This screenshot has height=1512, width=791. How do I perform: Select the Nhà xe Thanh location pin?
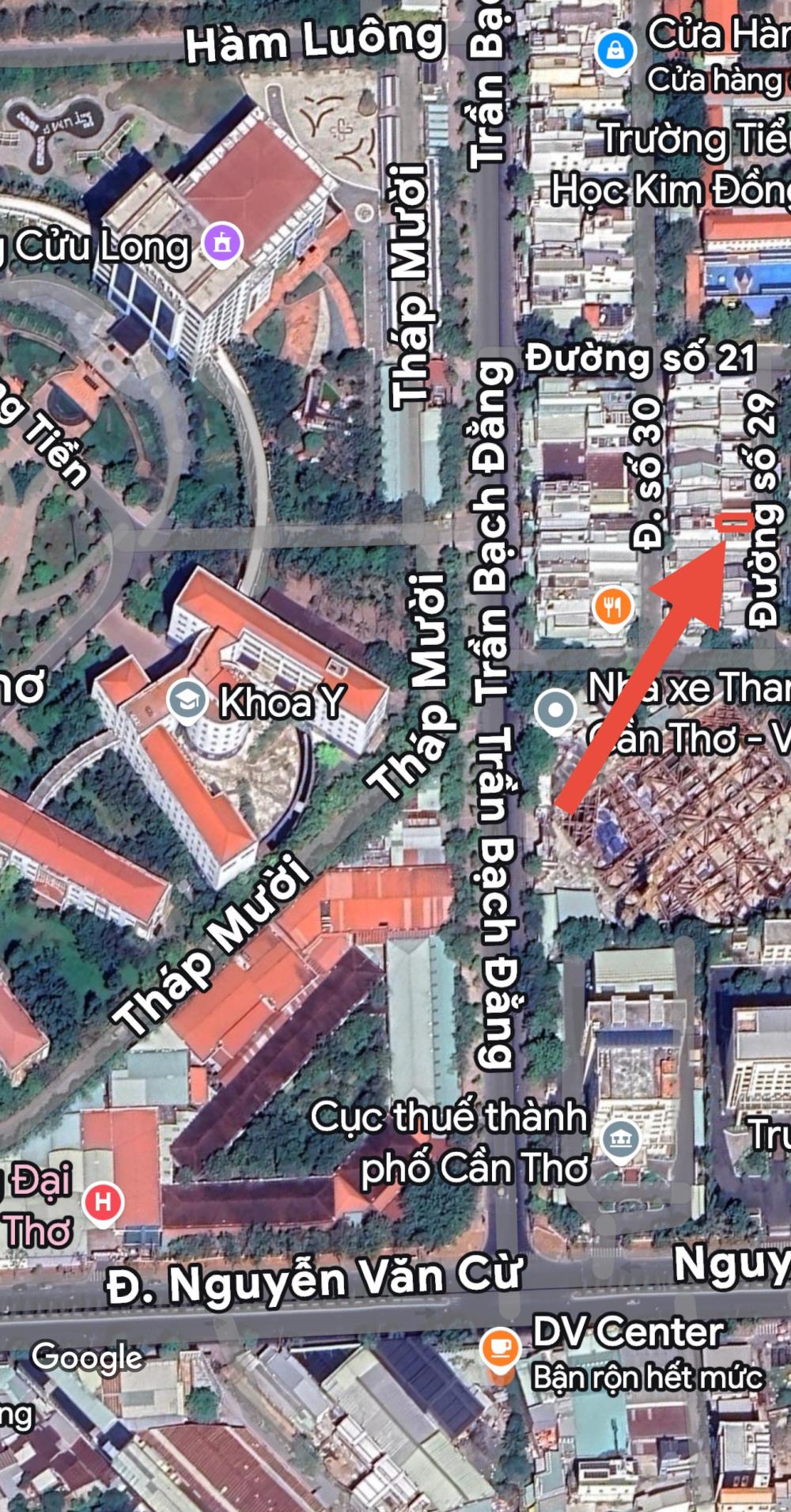[555, 709]
